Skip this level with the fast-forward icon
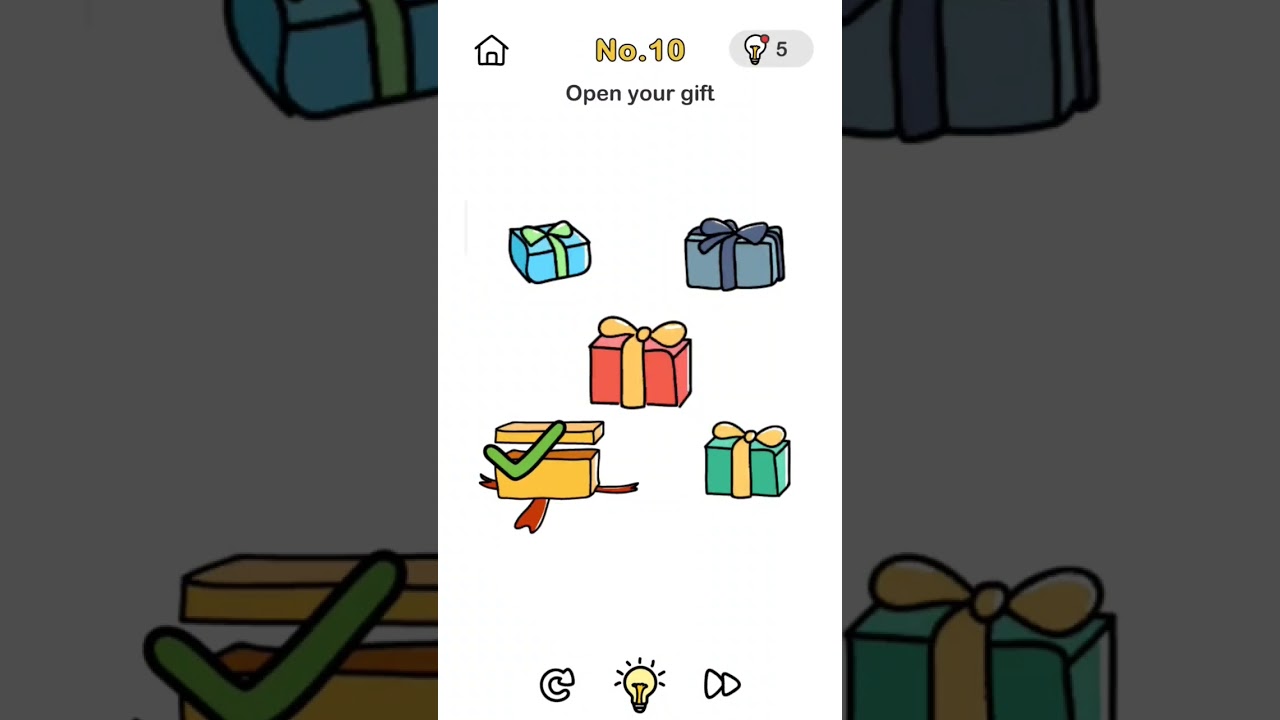The image size is (1280, 720). click(x=722, y=684)
